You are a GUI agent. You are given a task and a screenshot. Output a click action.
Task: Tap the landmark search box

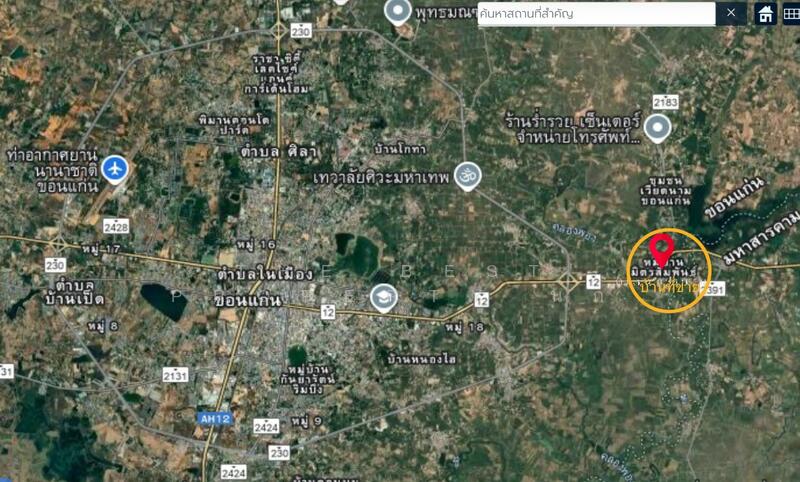pyautogui.click(x=596, y=13)
